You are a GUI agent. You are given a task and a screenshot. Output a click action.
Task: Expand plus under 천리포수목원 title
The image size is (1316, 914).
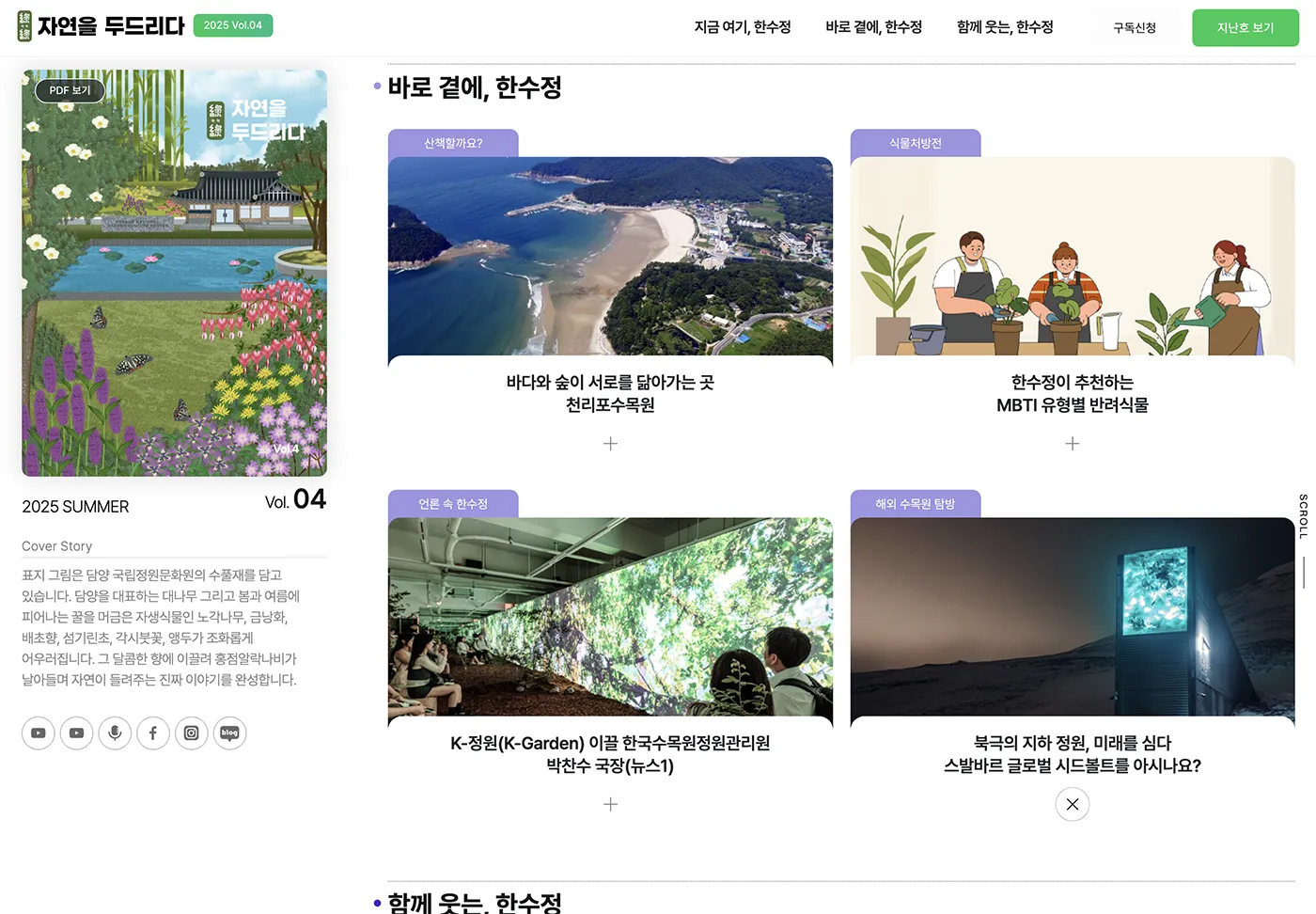(x=610, y=444)
